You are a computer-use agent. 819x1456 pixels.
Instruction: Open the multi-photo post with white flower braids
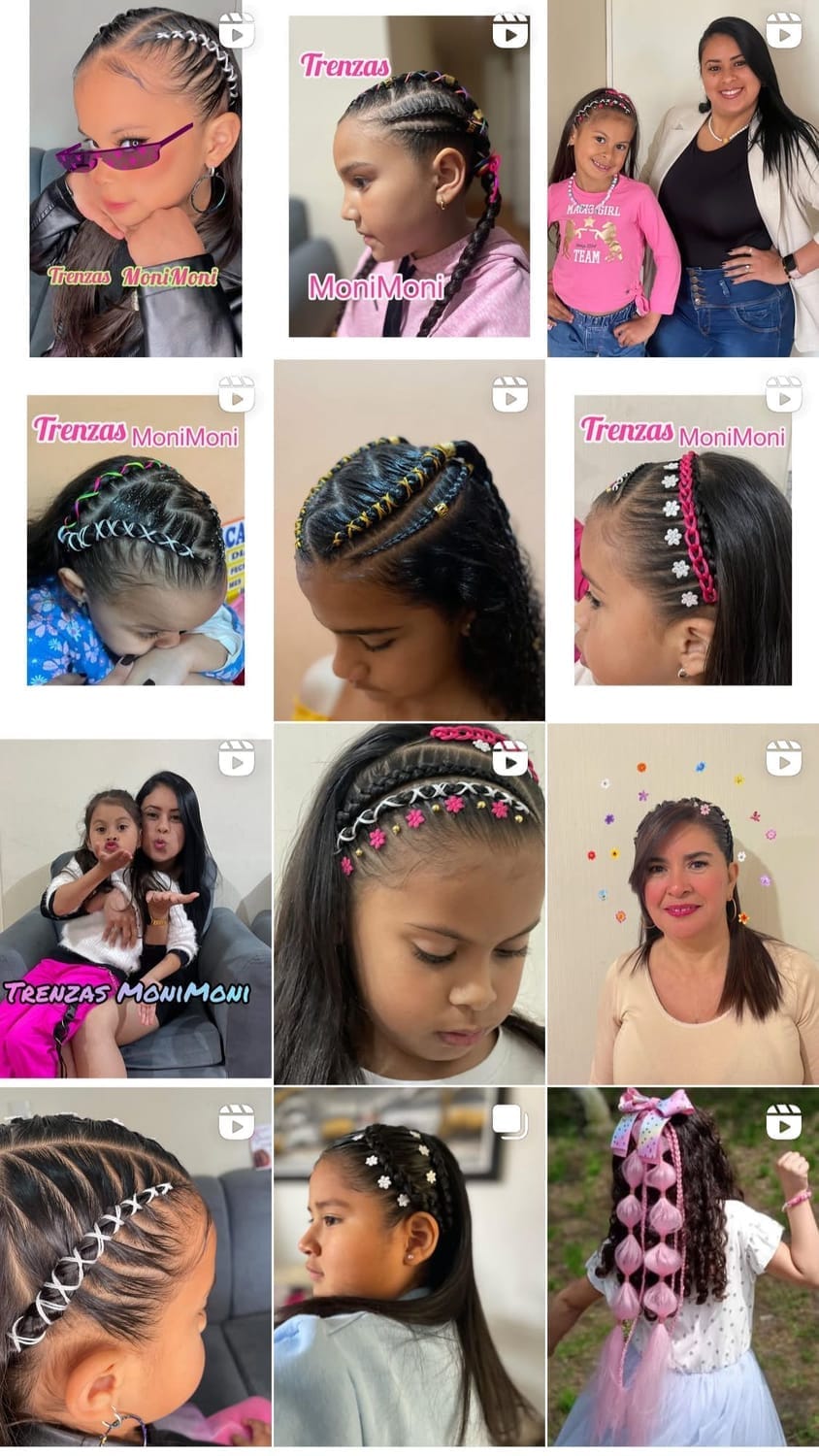(409, 1267)
